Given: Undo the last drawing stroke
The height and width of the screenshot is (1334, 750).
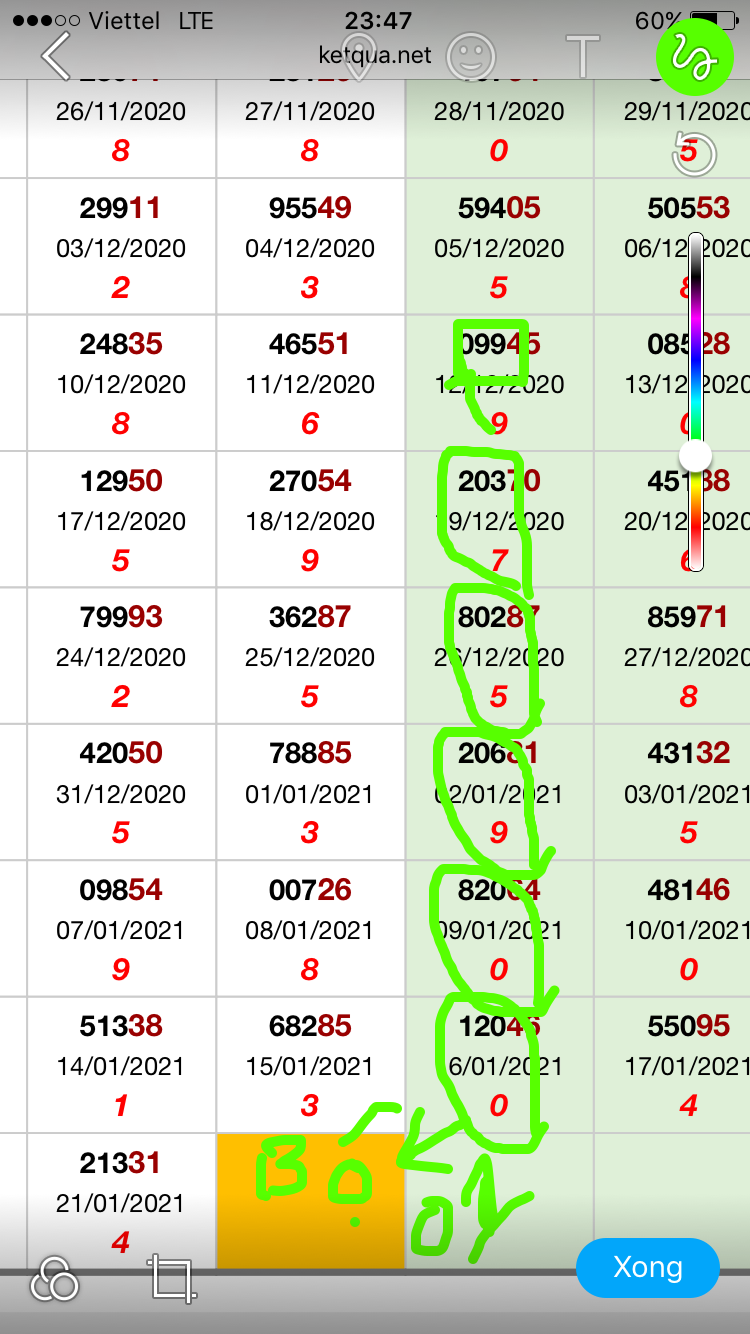Looking at the screenshot, I should [695, 153].
